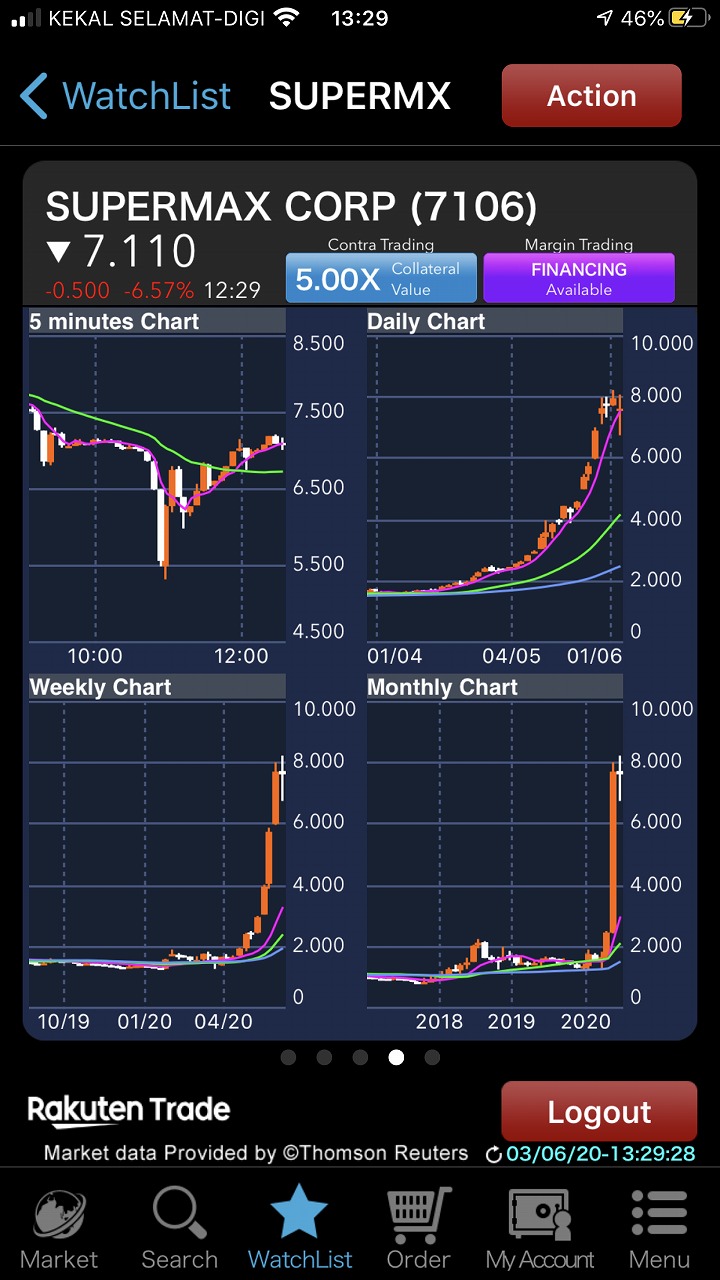
Task: Switch to the Search tab
Action: [179, 1228]
